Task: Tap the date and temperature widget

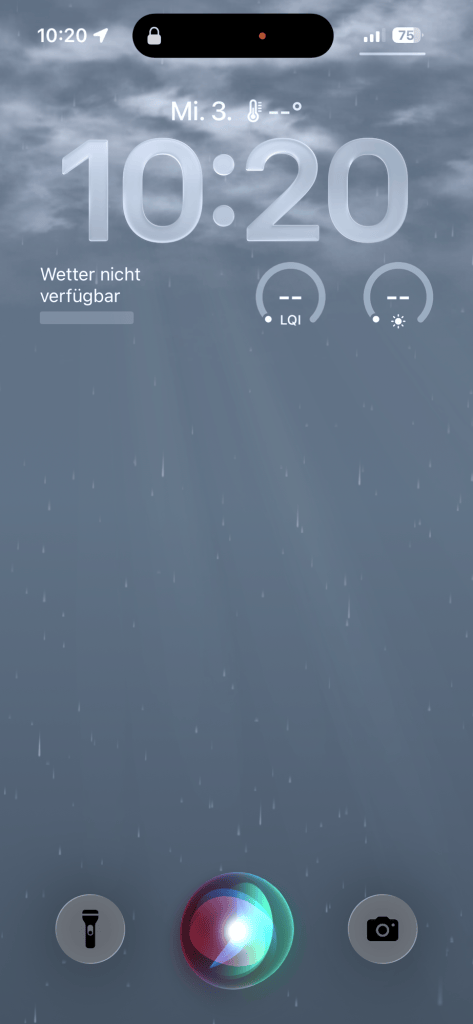Action: (236, 112)
